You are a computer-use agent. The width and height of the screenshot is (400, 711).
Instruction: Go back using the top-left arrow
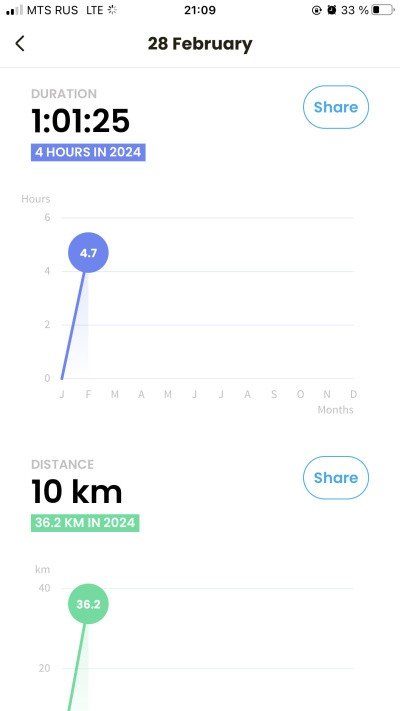tap(20, 44)
